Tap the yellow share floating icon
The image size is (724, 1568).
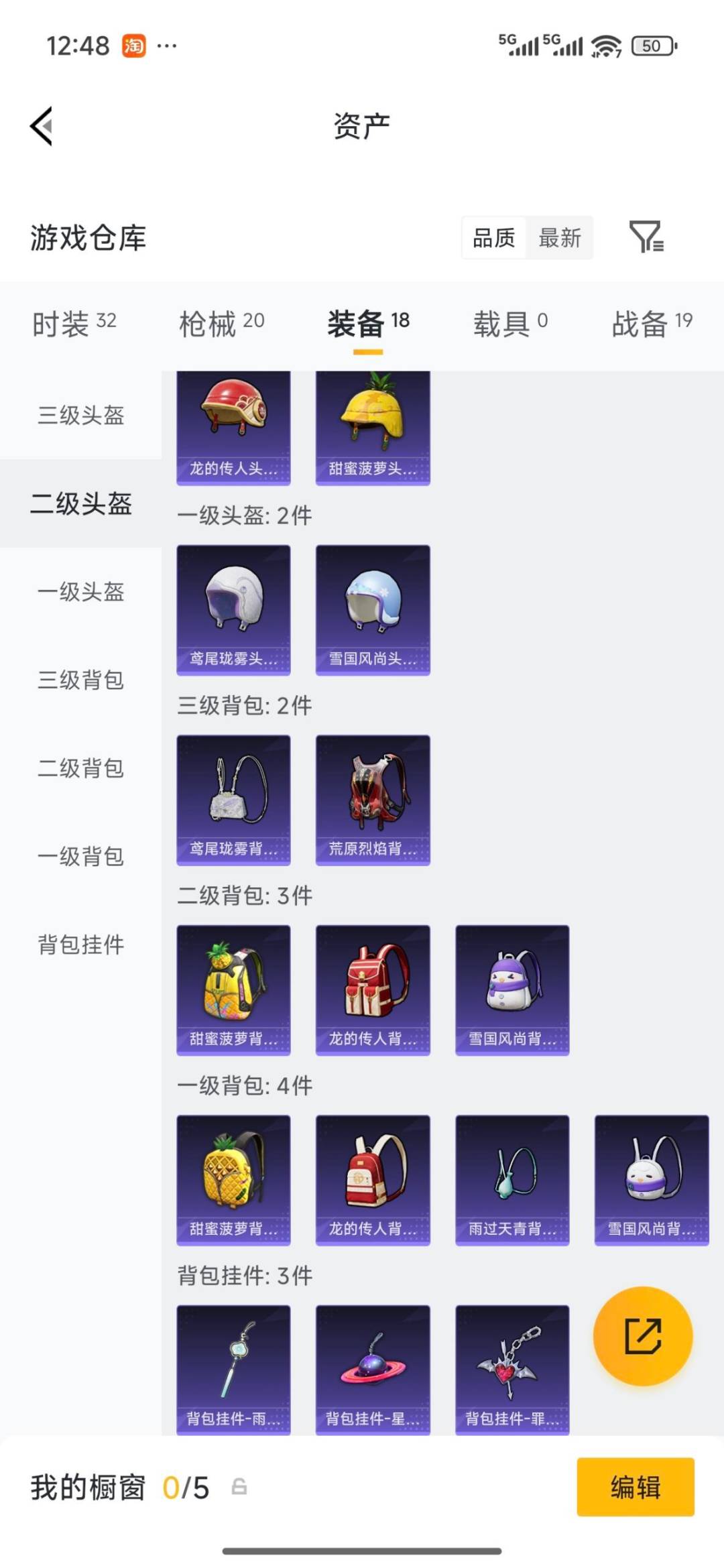tap(645, 1335)
